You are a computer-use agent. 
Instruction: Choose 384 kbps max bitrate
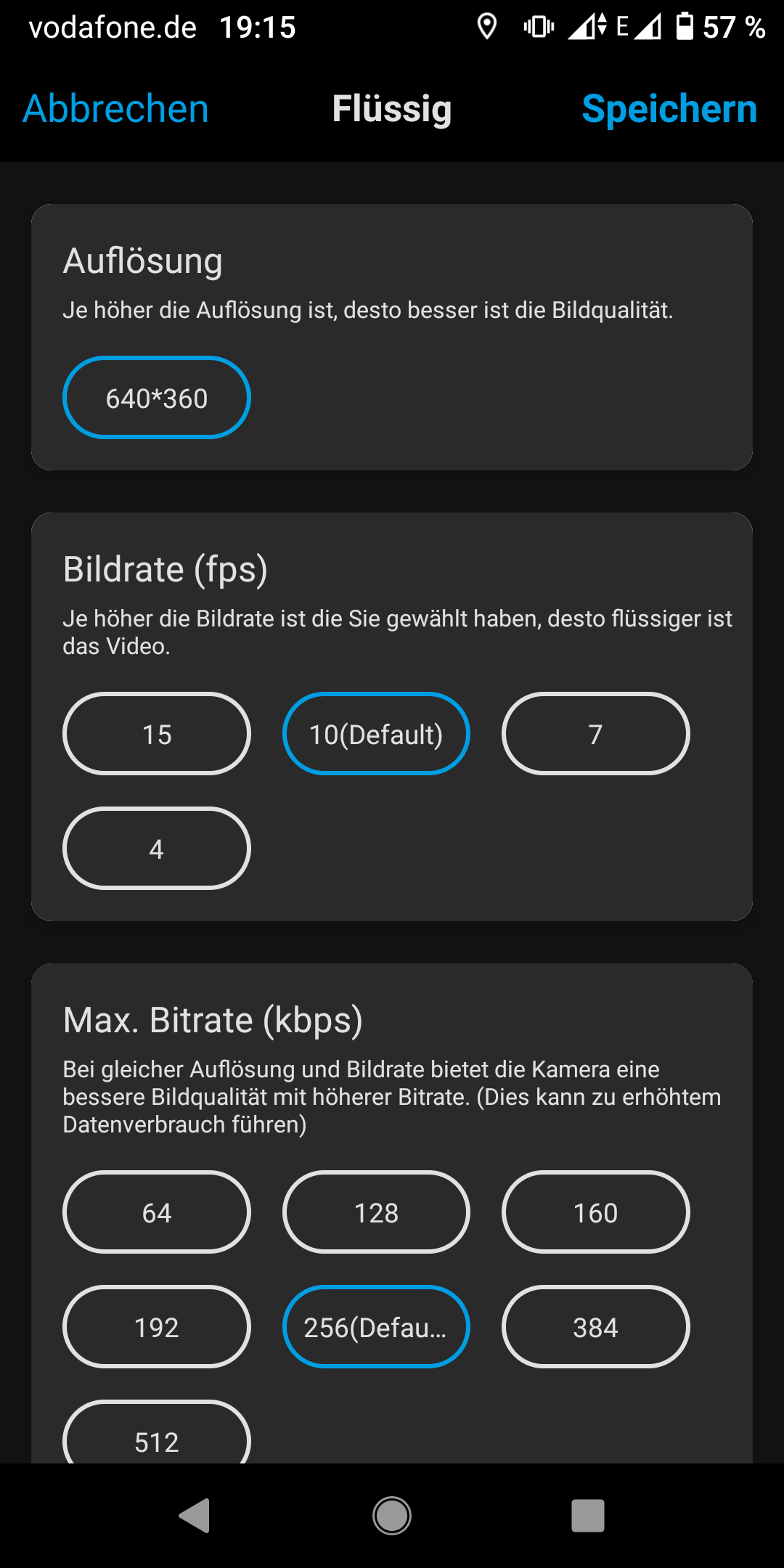coord(595,1327)
